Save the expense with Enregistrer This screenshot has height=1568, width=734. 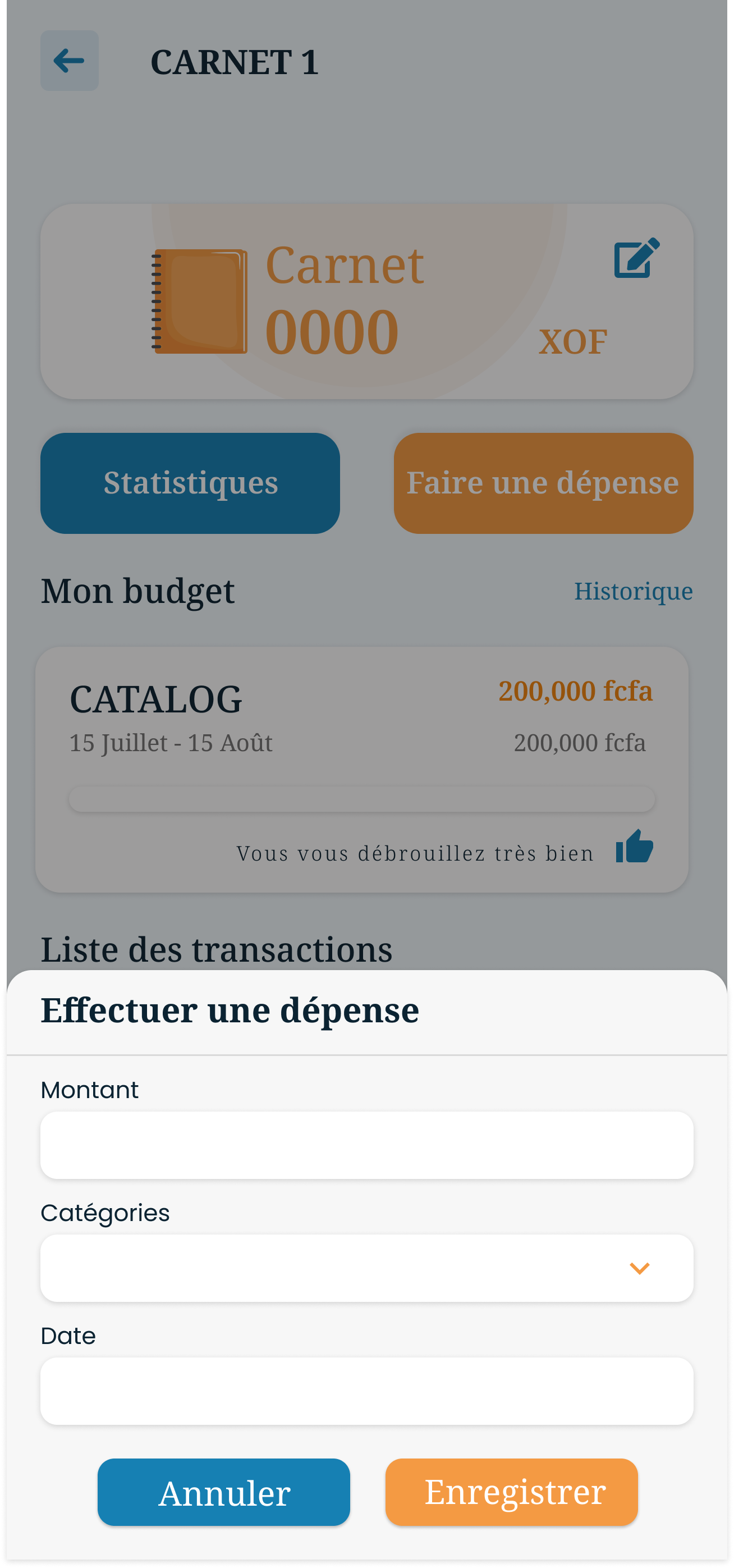[511, 1492]
